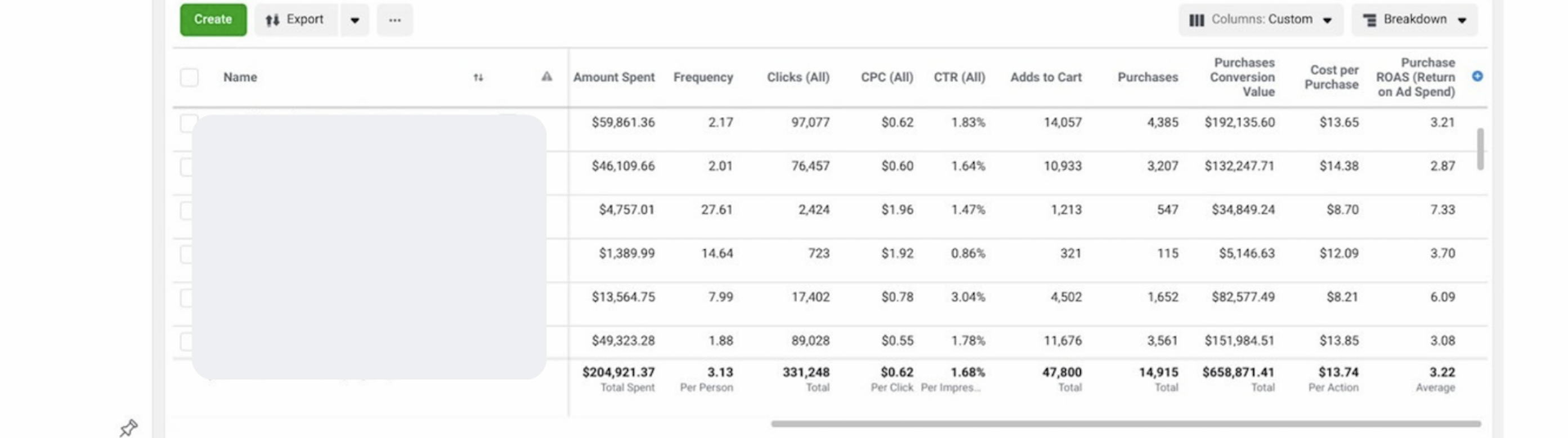1568x438 pixels.
Task: Sort by Frequency column header
Action: tap(703, 77)
